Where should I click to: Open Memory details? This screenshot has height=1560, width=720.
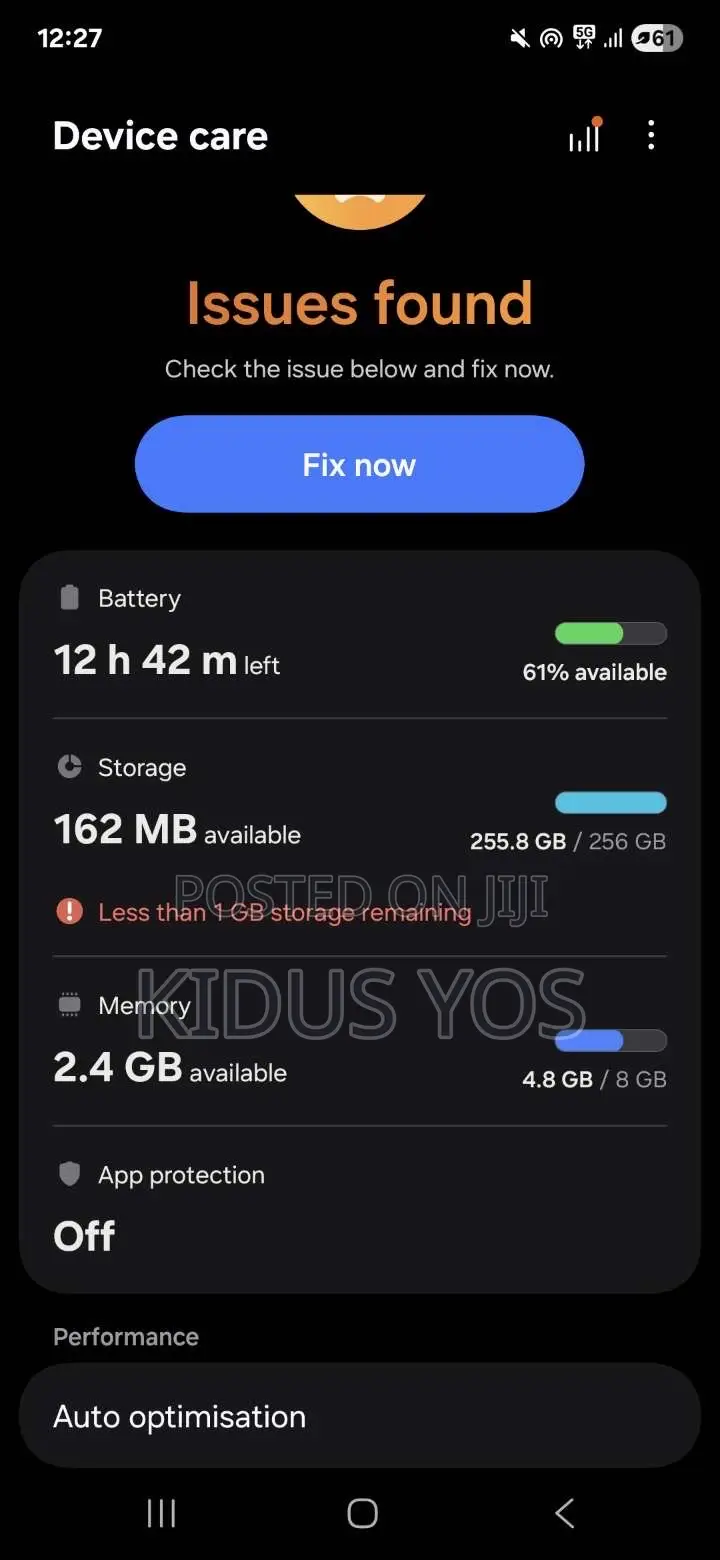coord(359,1042)
